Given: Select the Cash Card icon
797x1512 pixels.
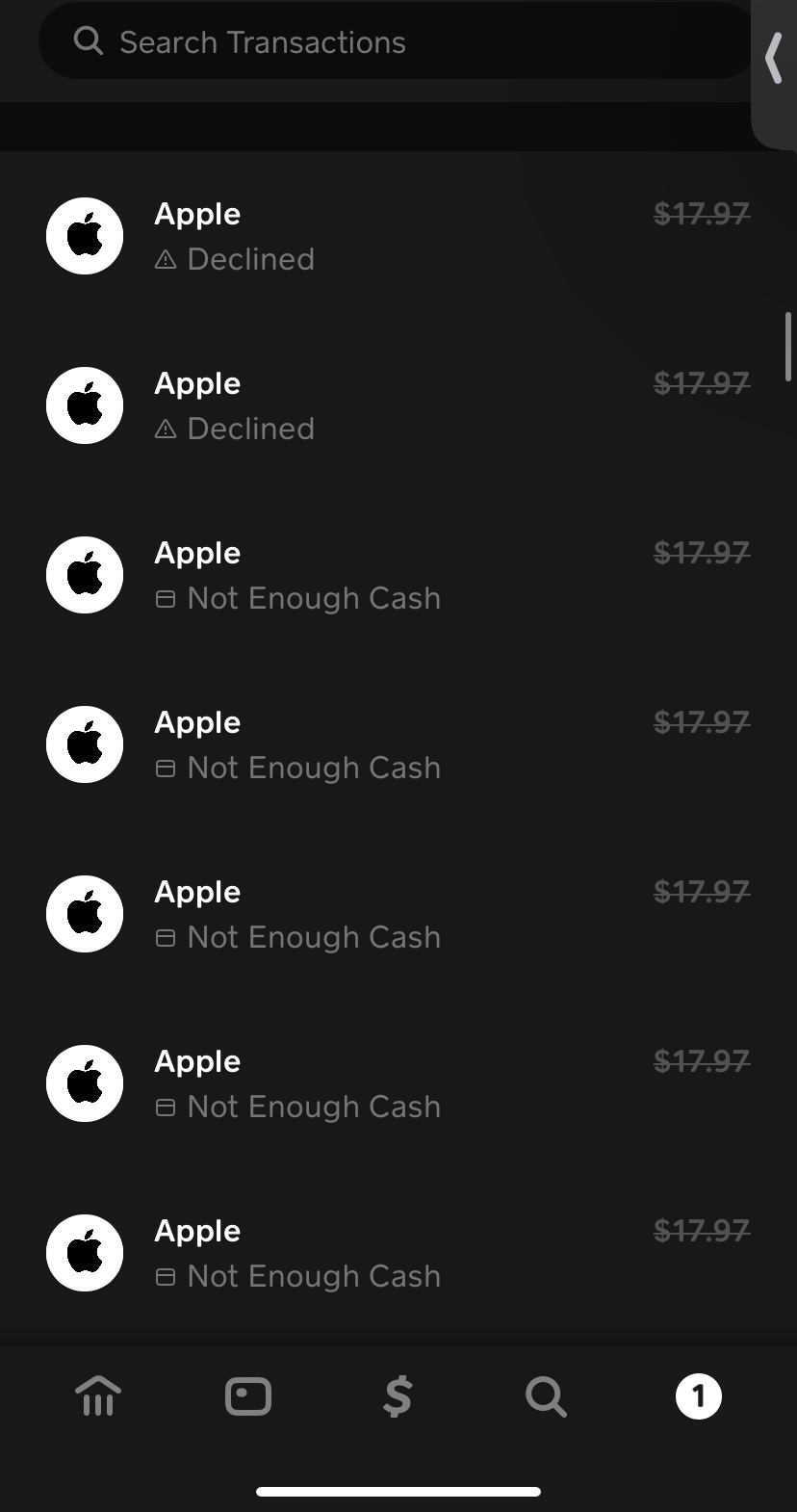Looking at the screenshot, I should click(248, 1395).
